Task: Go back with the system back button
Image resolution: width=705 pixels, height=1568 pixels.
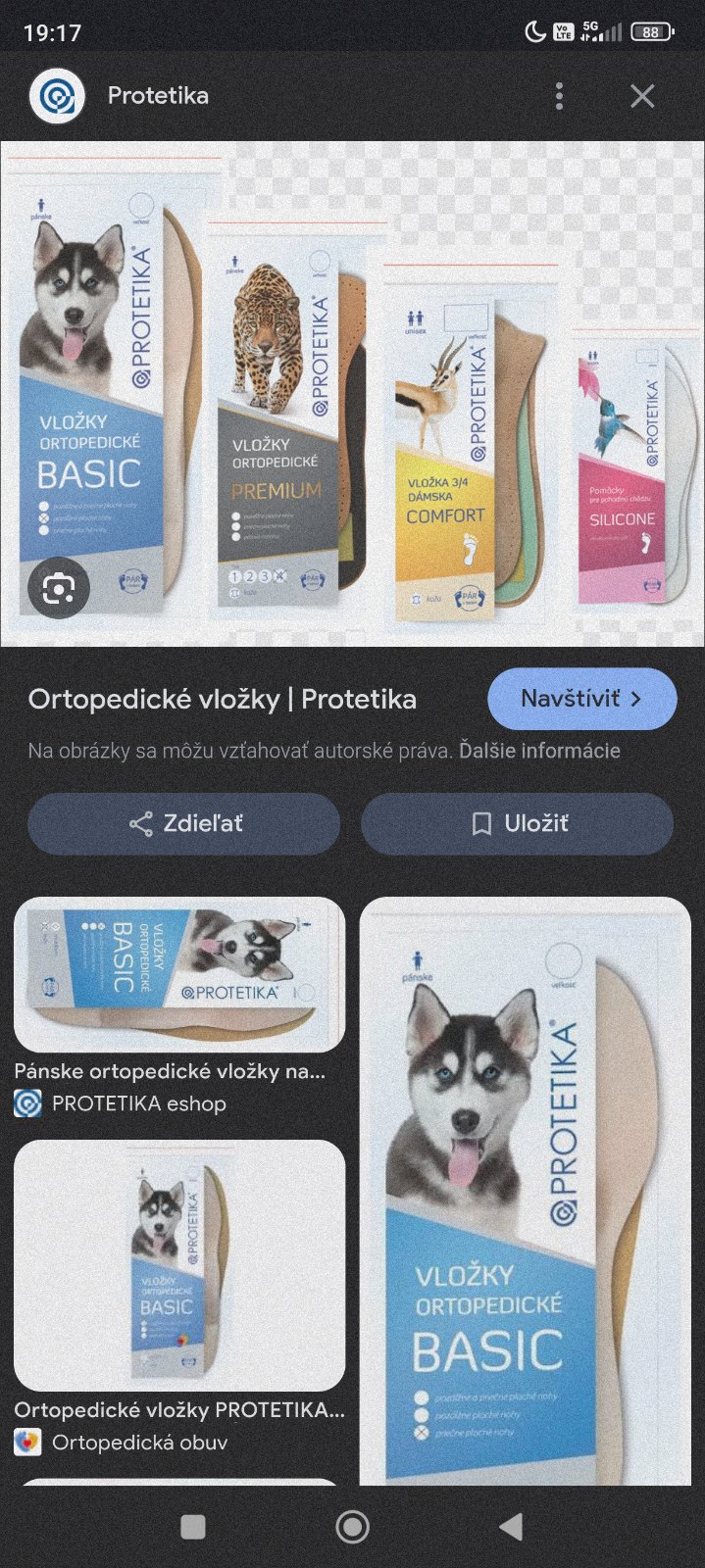Action: (x=511, y=1526)
